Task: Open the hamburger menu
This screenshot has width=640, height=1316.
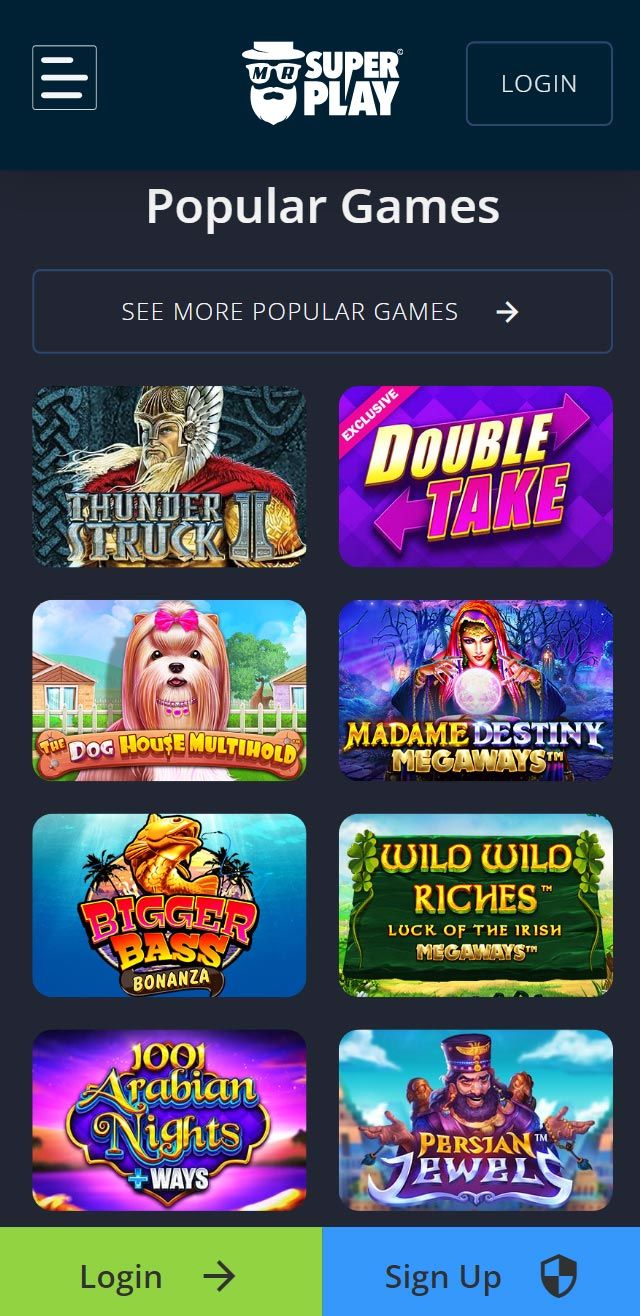Action: [x=64, y=77]
